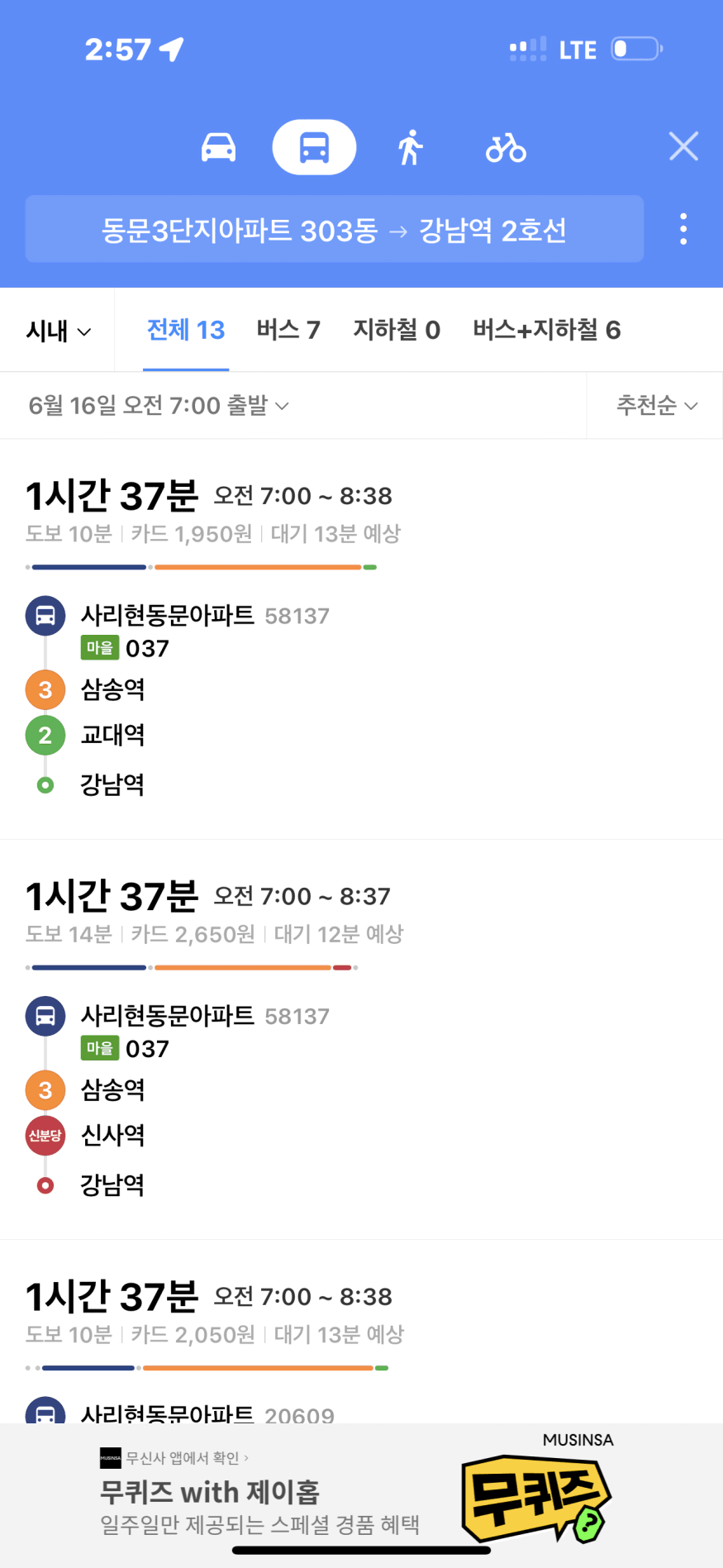Open the route via 교대역 costing 1,950원
723x1568 pixels.
361,639
